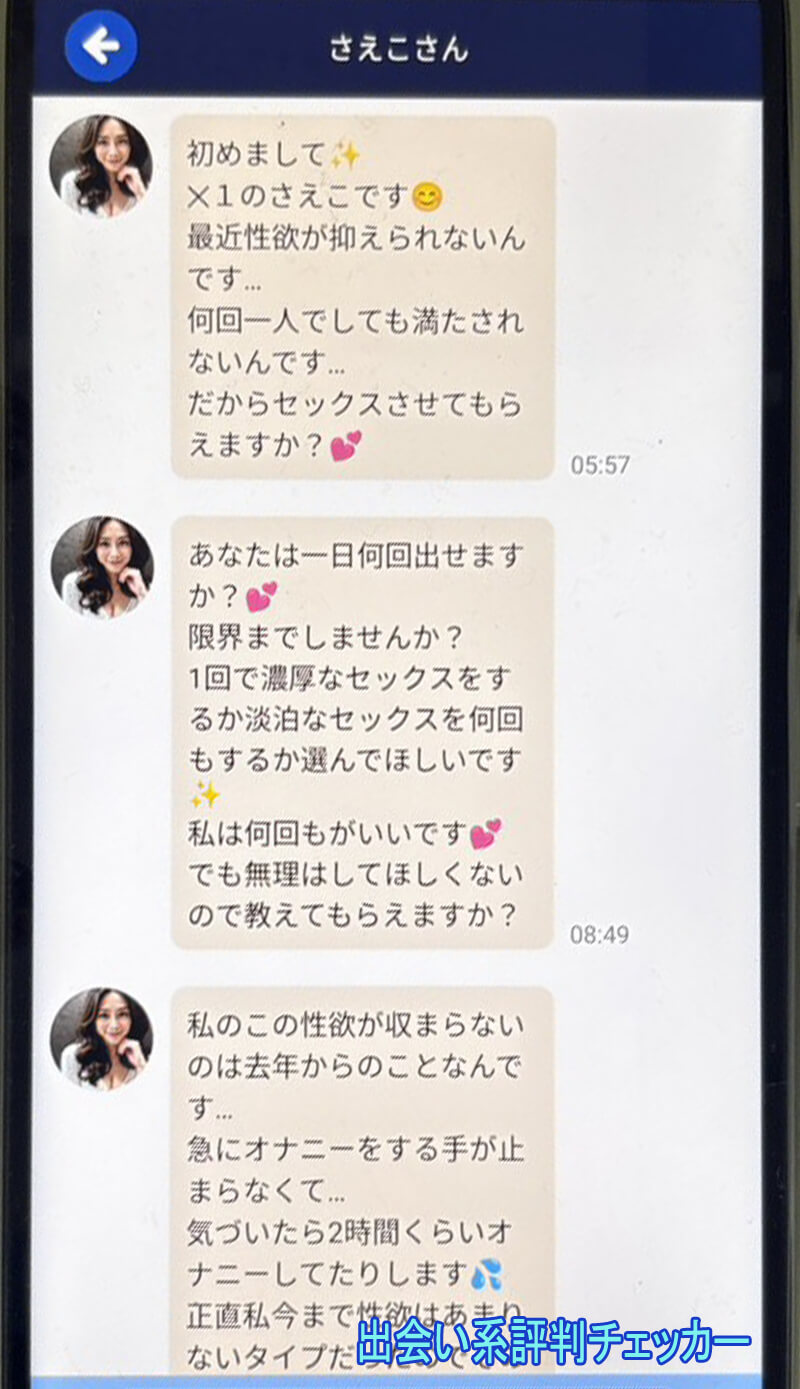Click the 出会い系評判チェッカー watermark link
Screen dimensions: 800x1389
(x=553, y=1340)
